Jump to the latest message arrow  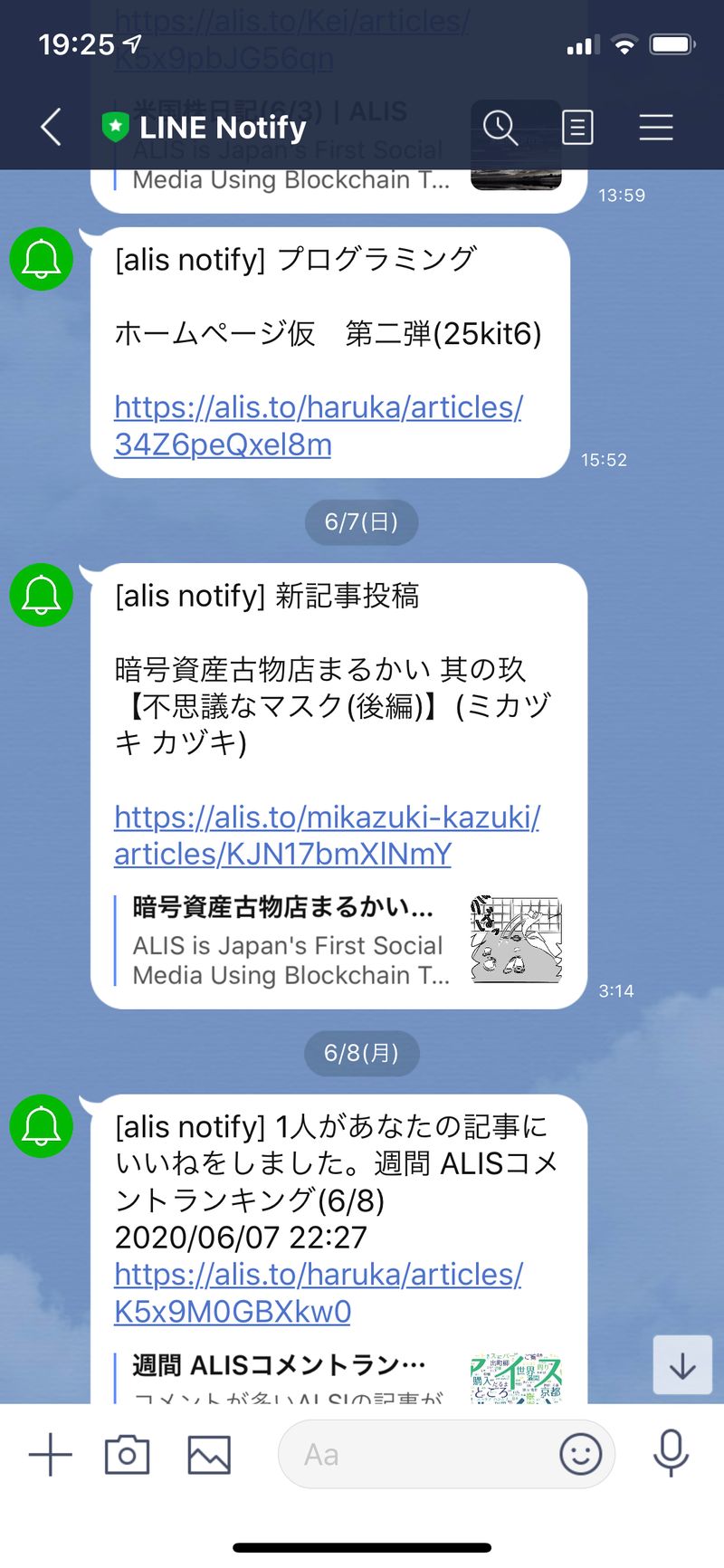tap(682, 1366)
